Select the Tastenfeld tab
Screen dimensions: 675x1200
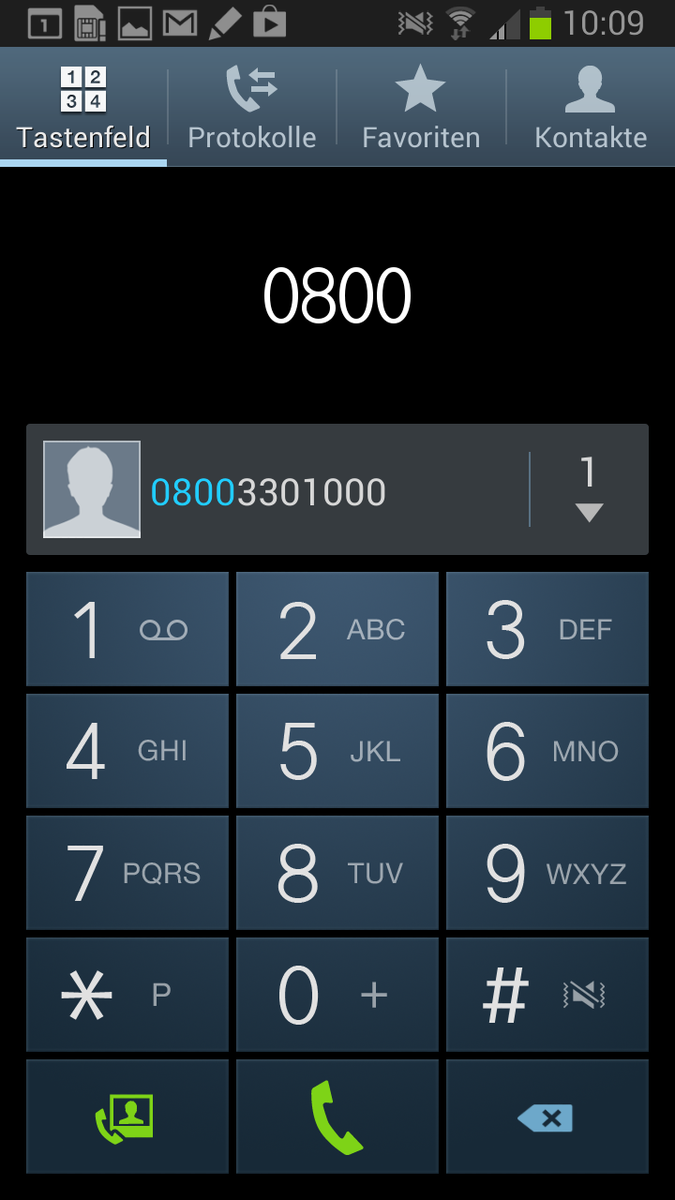pyautogui.click(x=83, y=108)
